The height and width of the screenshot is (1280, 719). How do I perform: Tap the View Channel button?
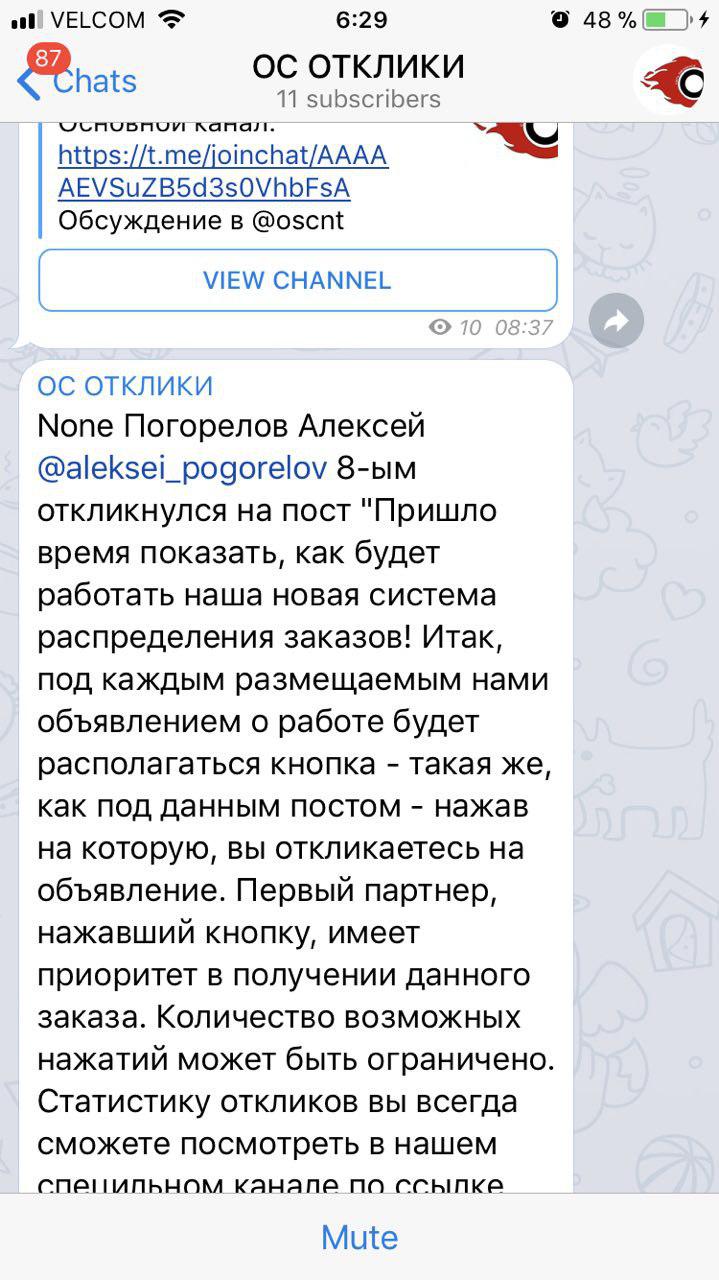pyautogui.click(x=297, y=280)
